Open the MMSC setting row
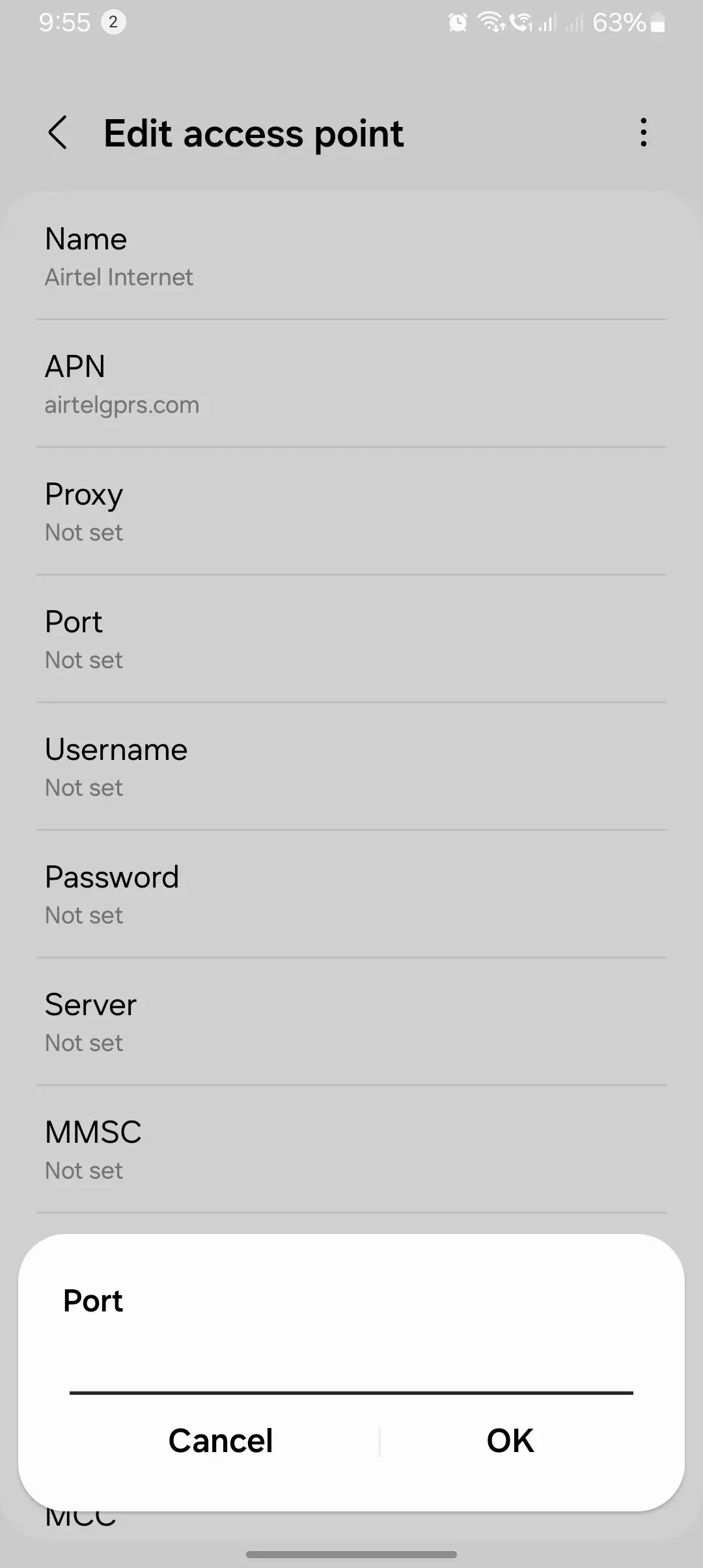 click(x=351, y=1150)
